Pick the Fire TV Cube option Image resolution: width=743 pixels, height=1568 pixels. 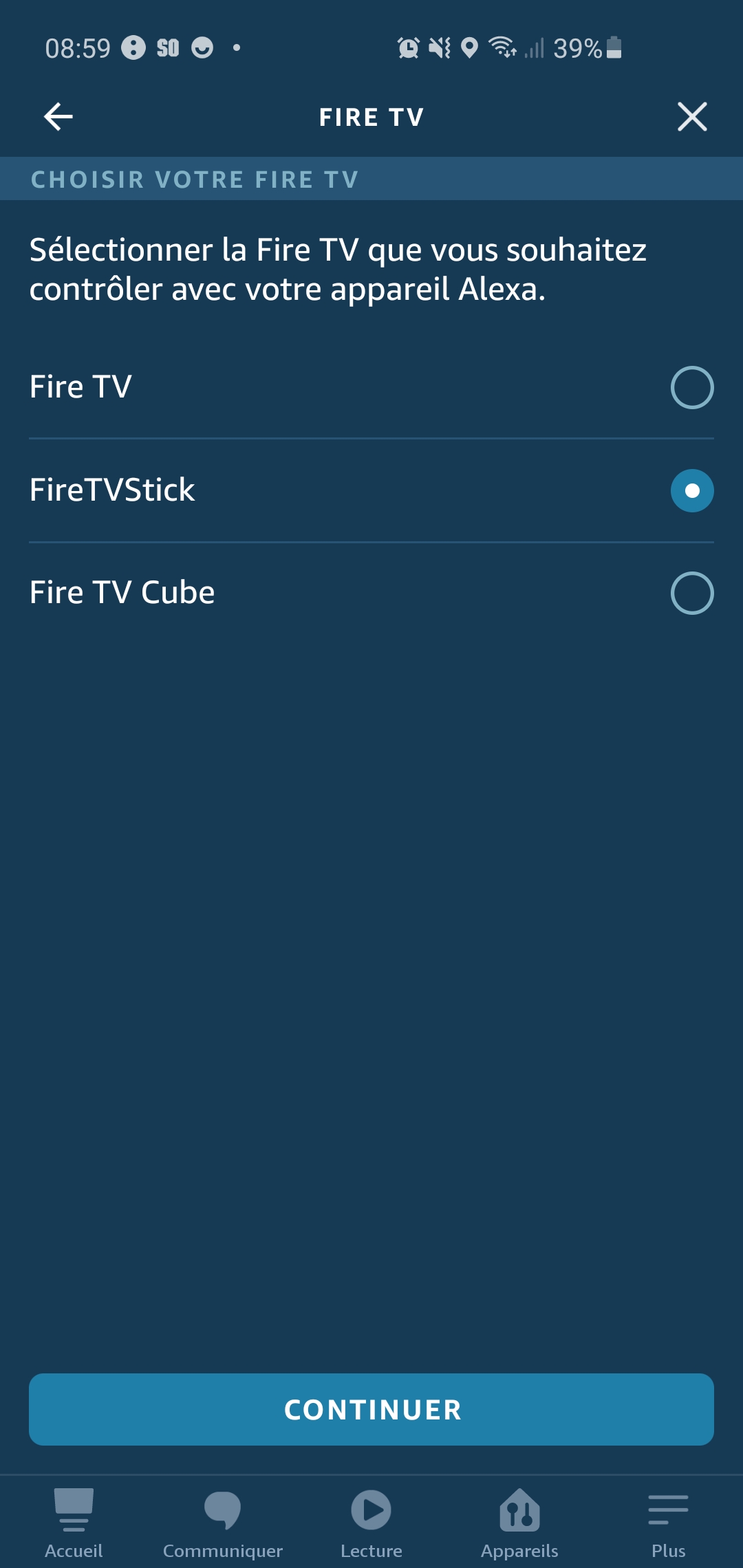click(692, 593)
